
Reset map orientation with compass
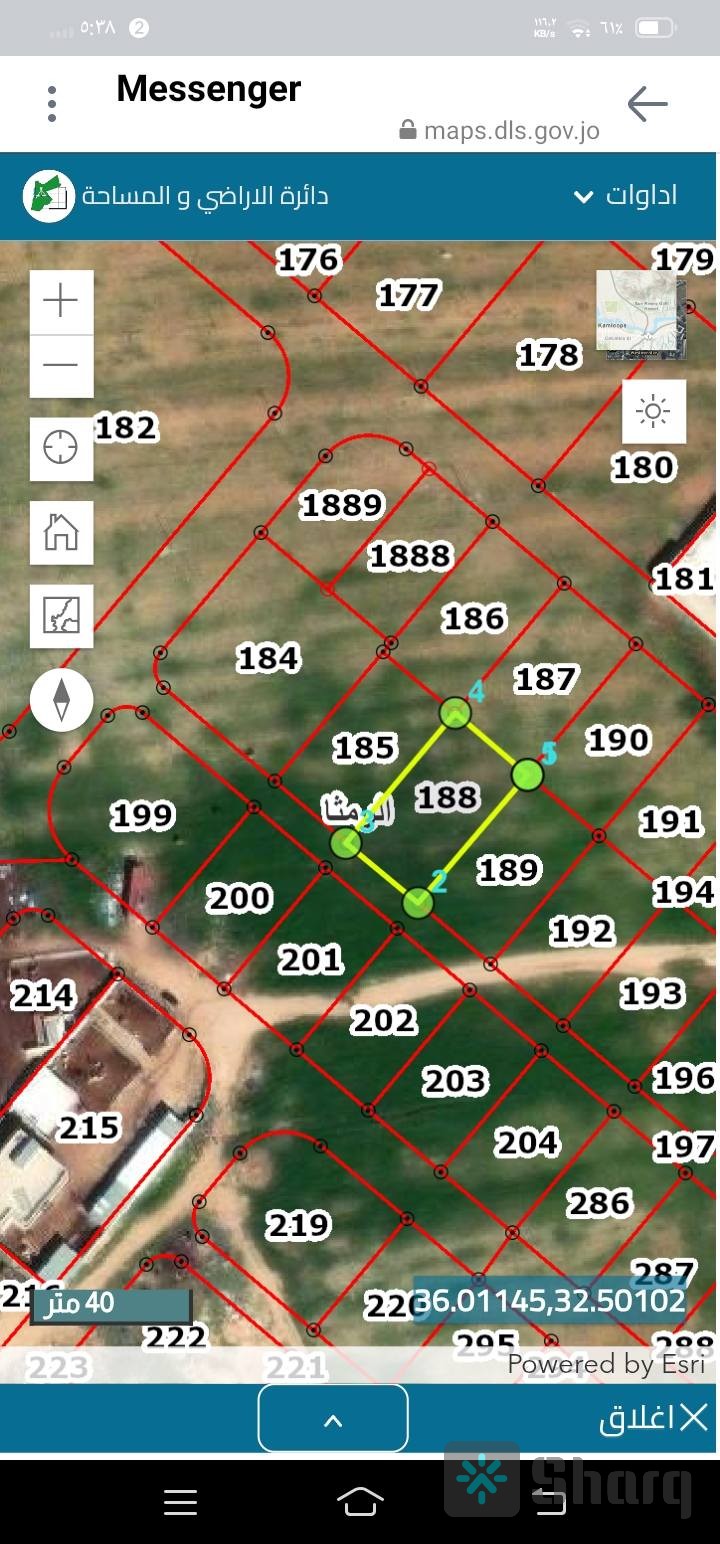point(61,699)
